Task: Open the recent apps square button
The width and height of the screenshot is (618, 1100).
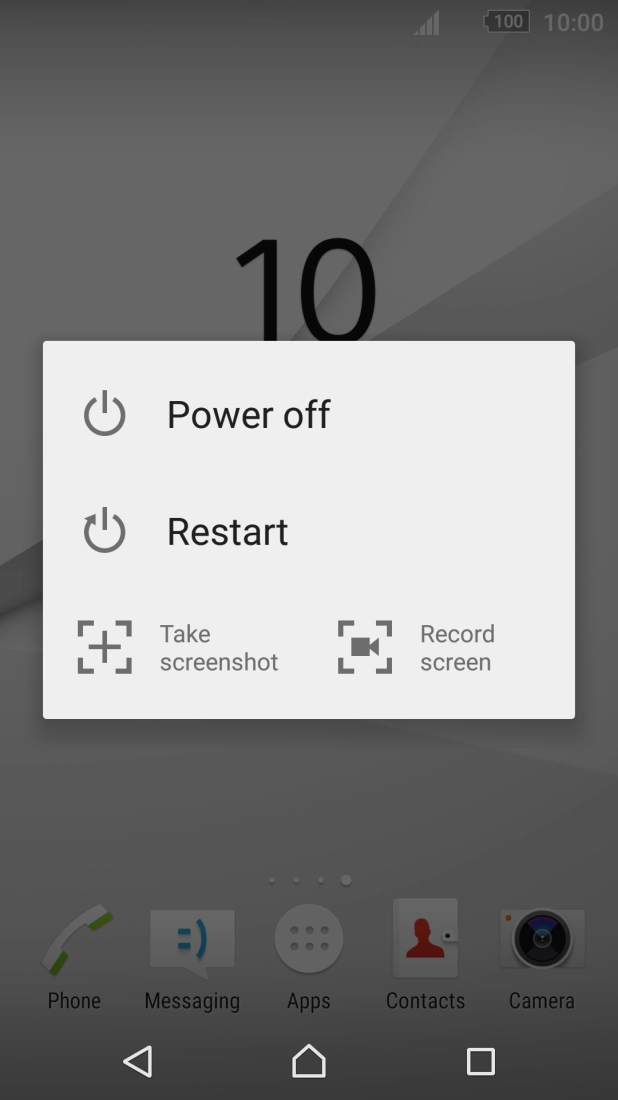Action: 481,1061
